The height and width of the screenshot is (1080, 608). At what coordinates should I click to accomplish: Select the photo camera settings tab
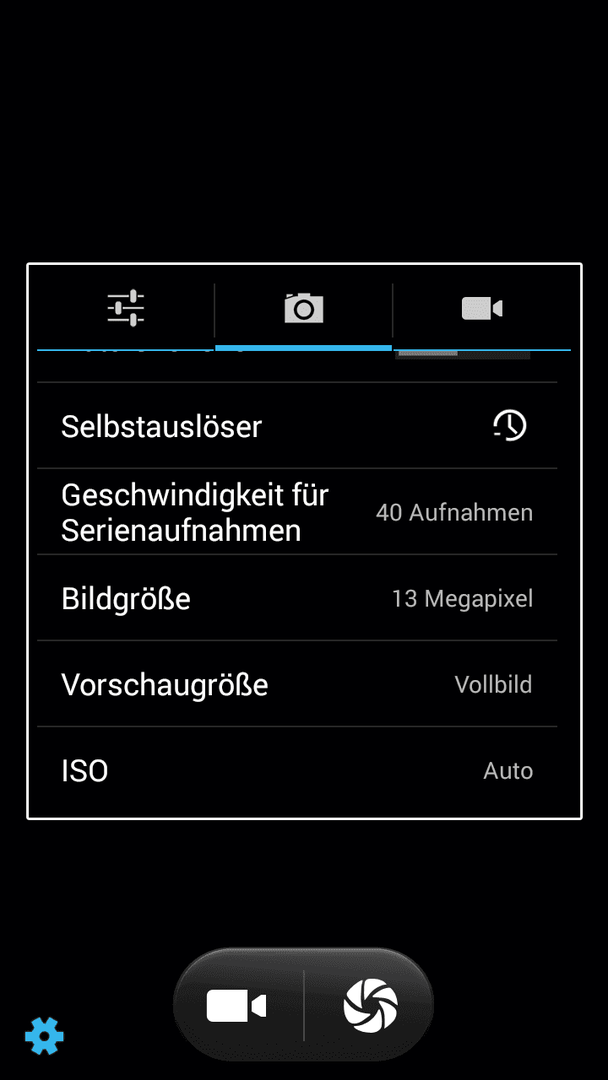coord(304,308)
